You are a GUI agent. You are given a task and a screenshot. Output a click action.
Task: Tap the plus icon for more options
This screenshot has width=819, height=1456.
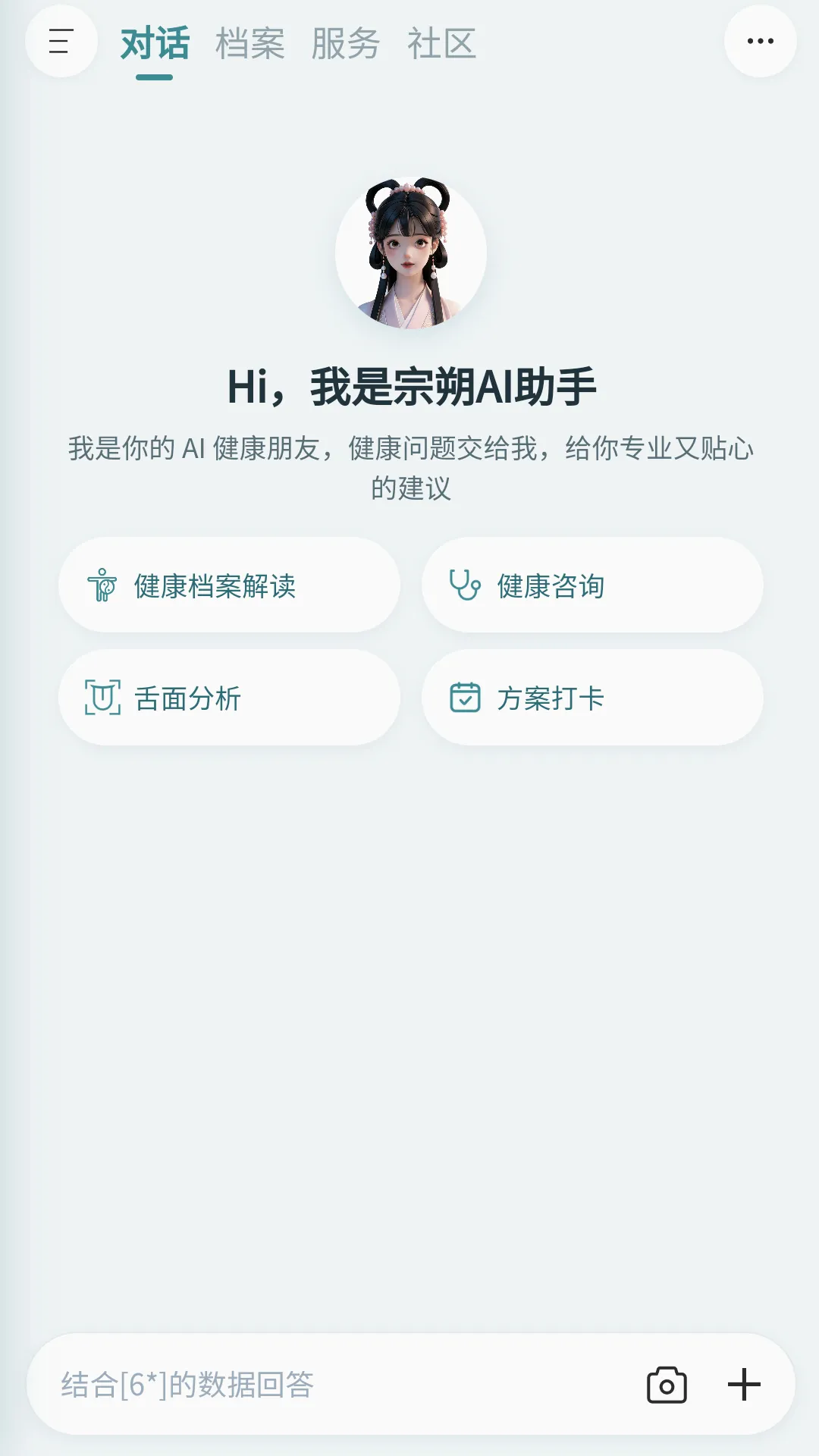point(744,1385)
